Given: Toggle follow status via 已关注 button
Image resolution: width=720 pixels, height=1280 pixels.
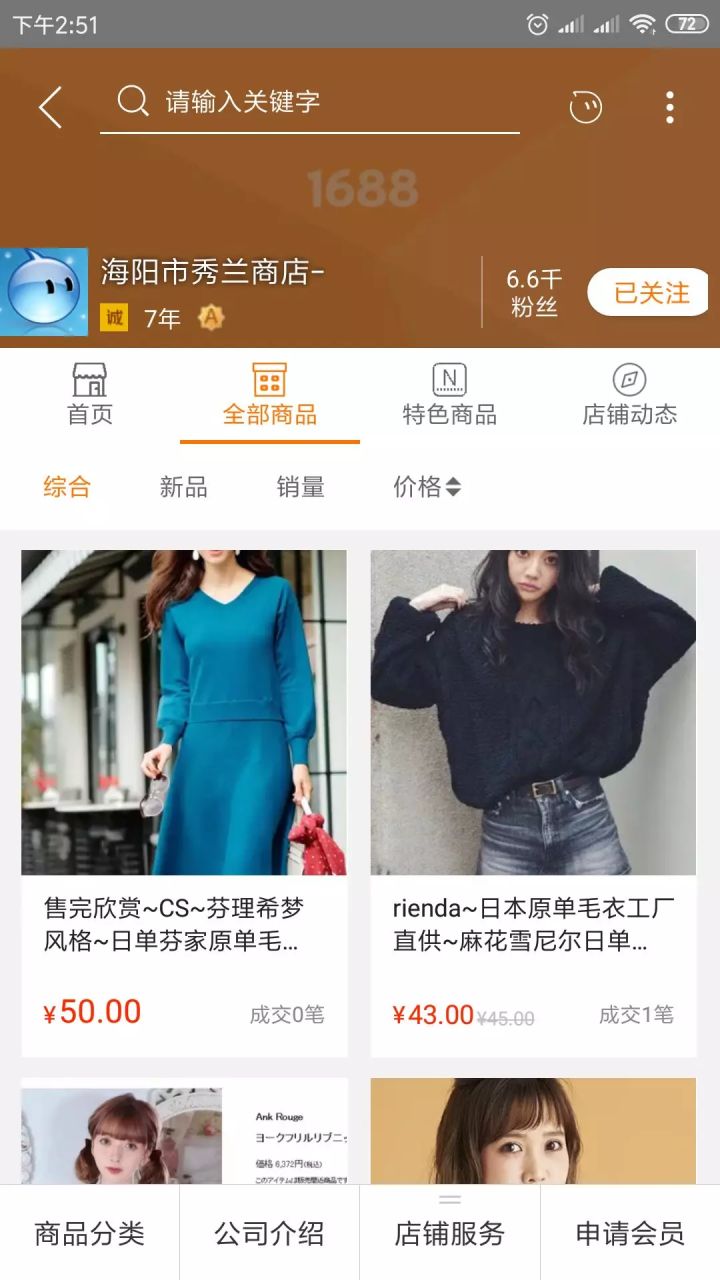Looking at the screenshot, I should pos(647,291).
